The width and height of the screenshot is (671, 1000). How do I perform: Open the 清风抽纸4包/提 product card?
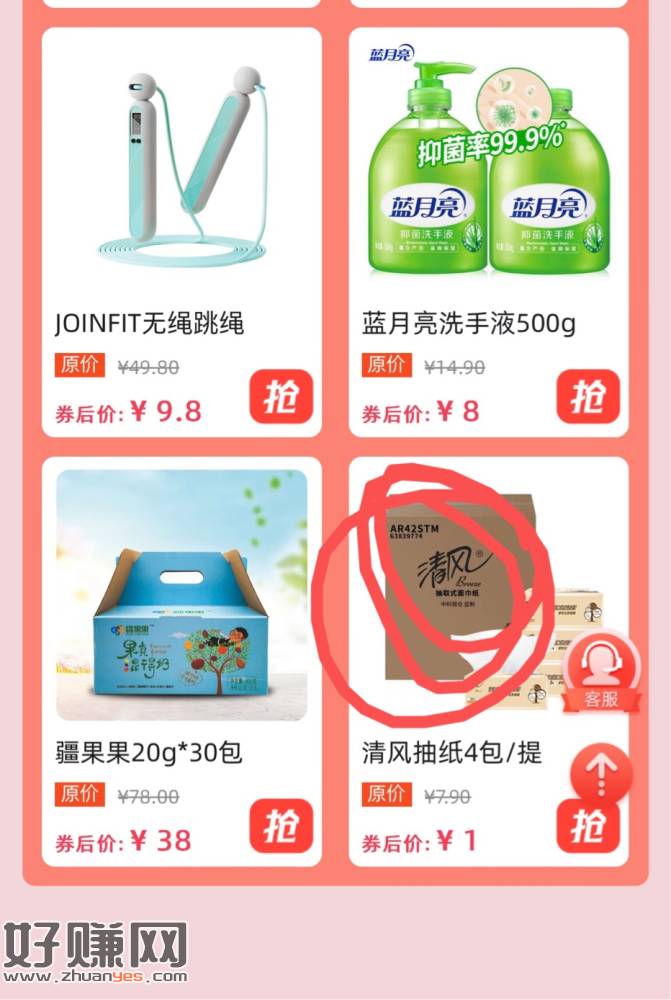coord(460,600)
